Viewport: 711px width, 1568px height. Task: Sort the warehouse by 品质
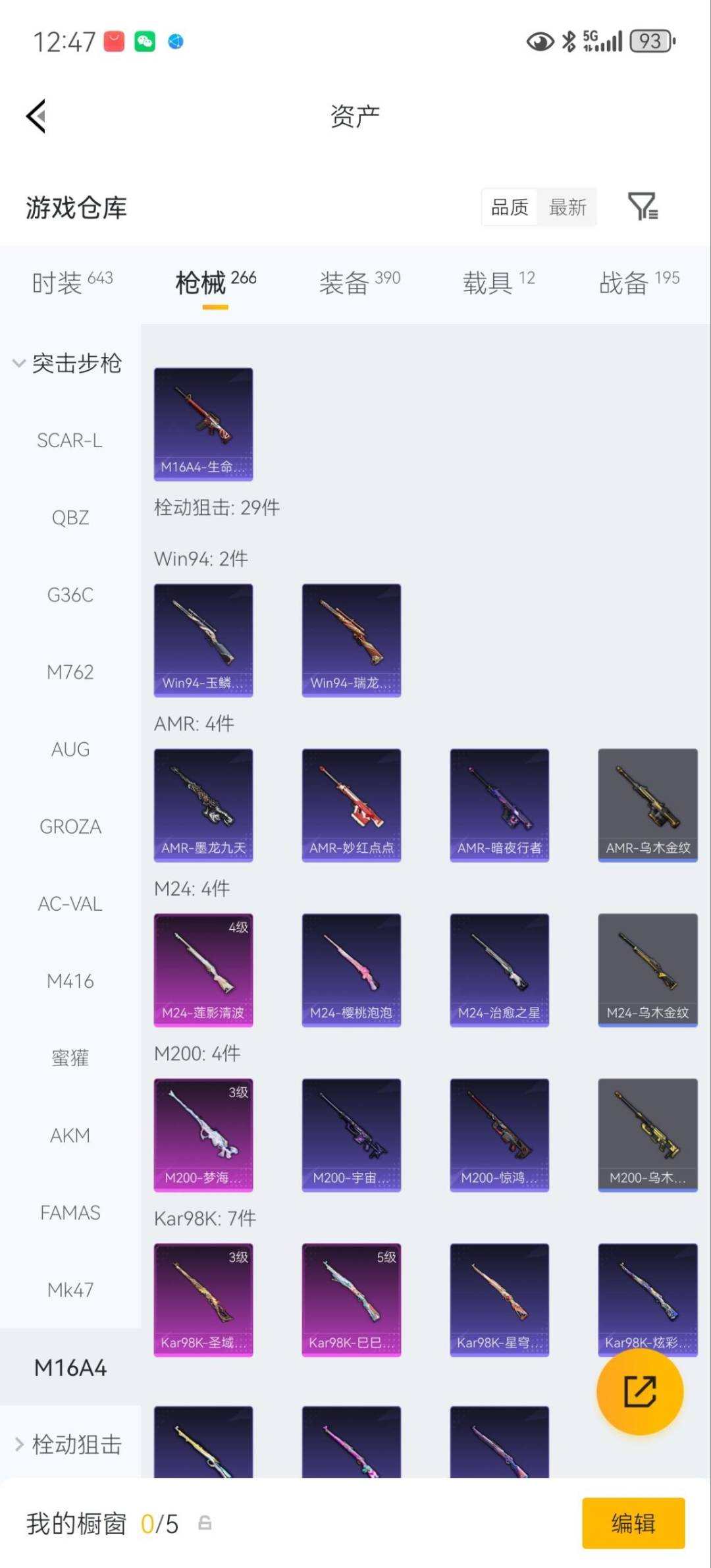click(x=510, y=207)
